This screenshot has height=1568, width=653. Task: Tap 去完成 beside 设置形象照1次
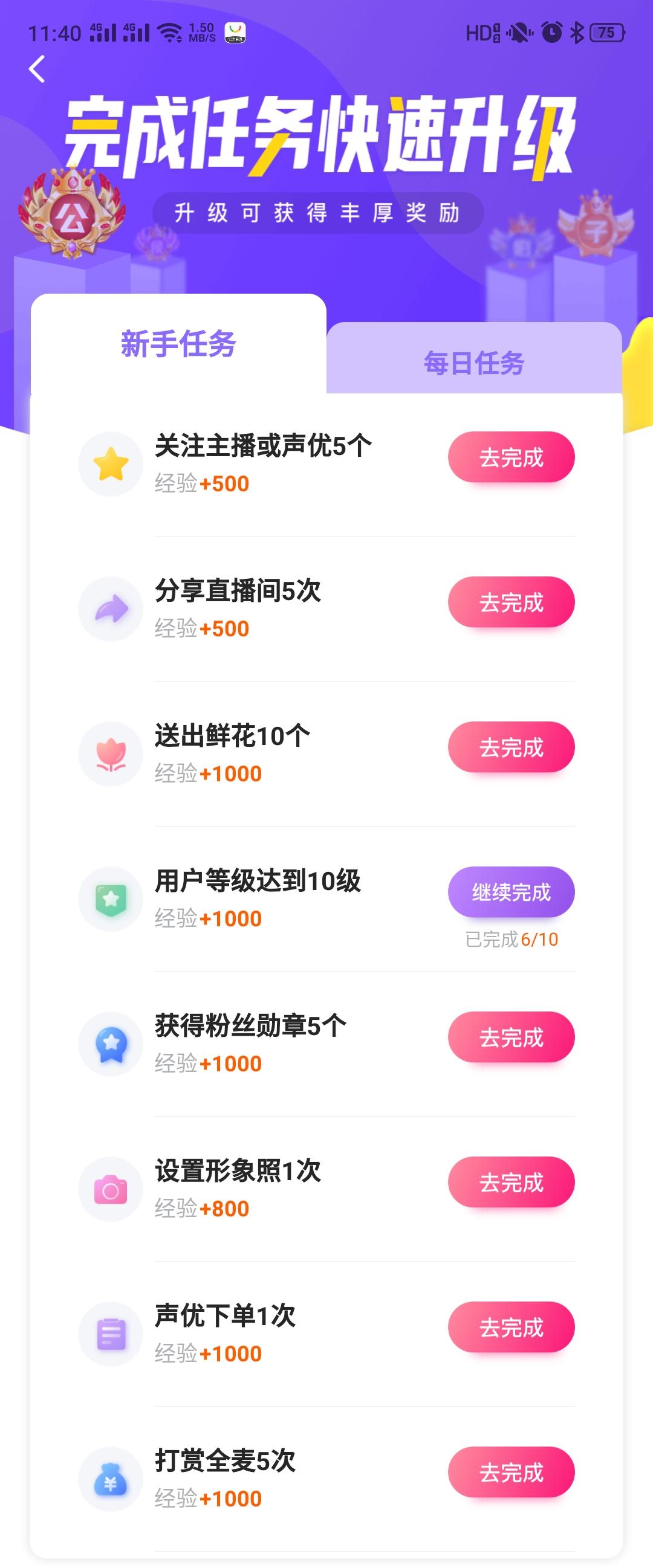511,1181
